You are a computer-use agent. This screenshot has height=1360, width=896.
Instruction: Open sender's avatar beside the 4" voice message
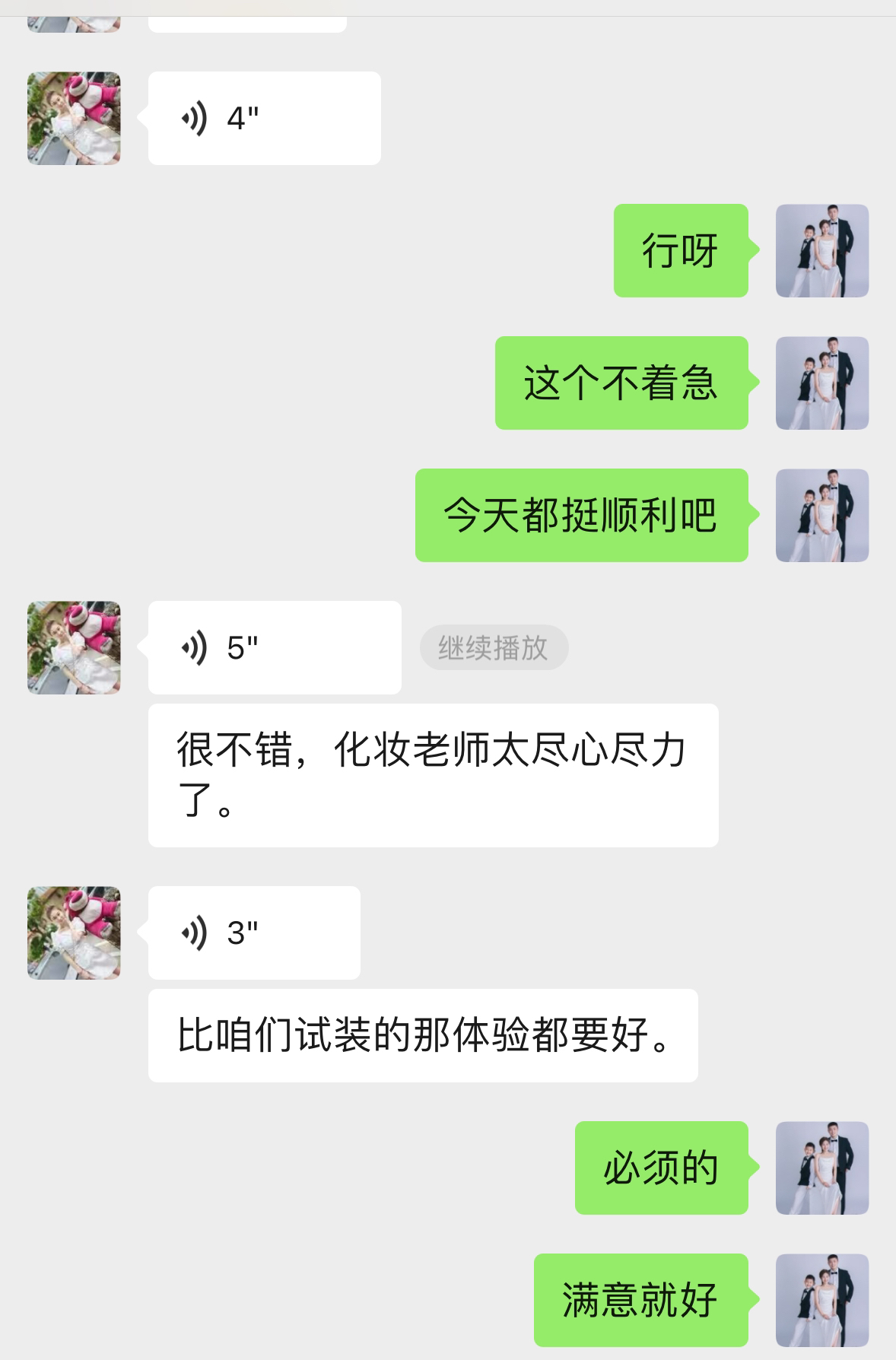74,119
